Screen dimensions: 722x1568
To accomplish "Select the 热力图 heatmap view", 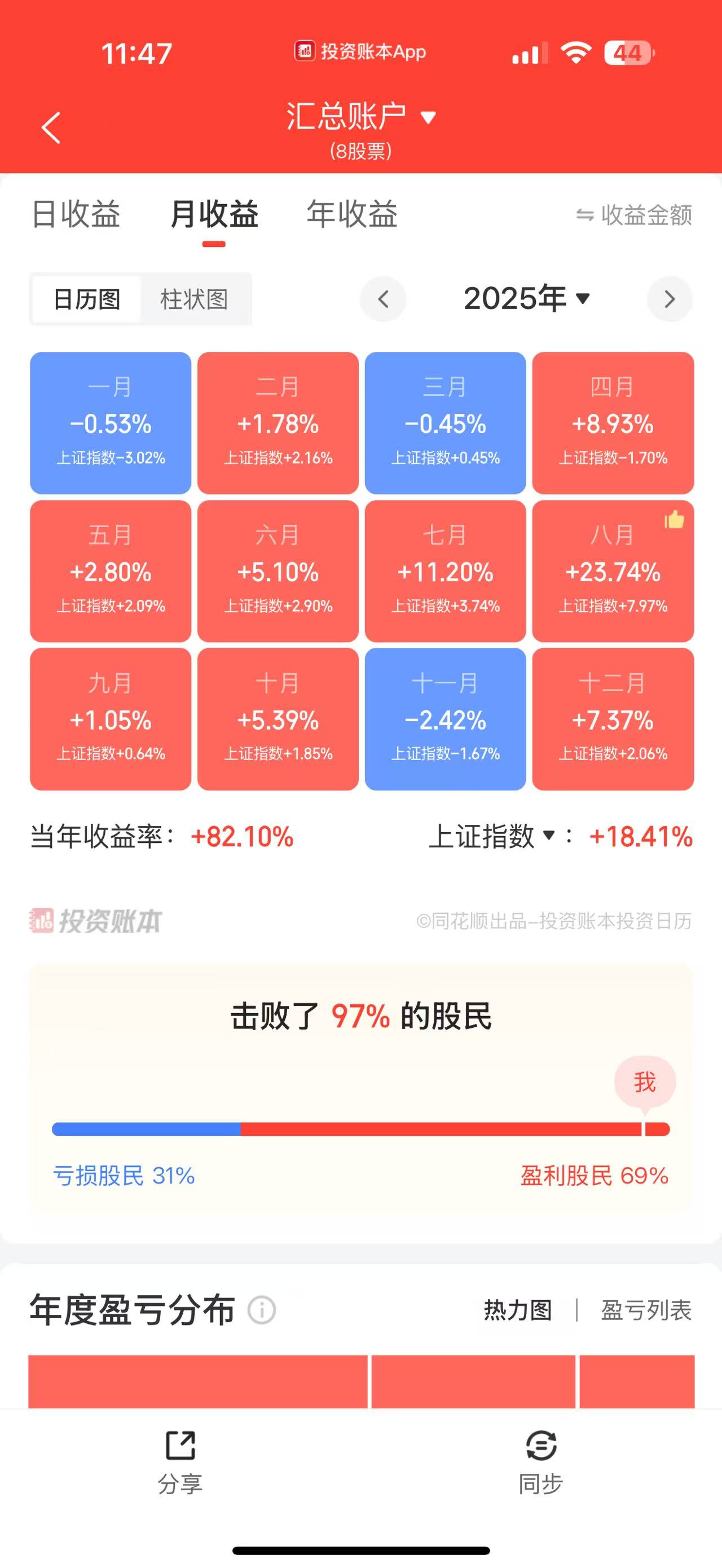I will pos(518,1310).
